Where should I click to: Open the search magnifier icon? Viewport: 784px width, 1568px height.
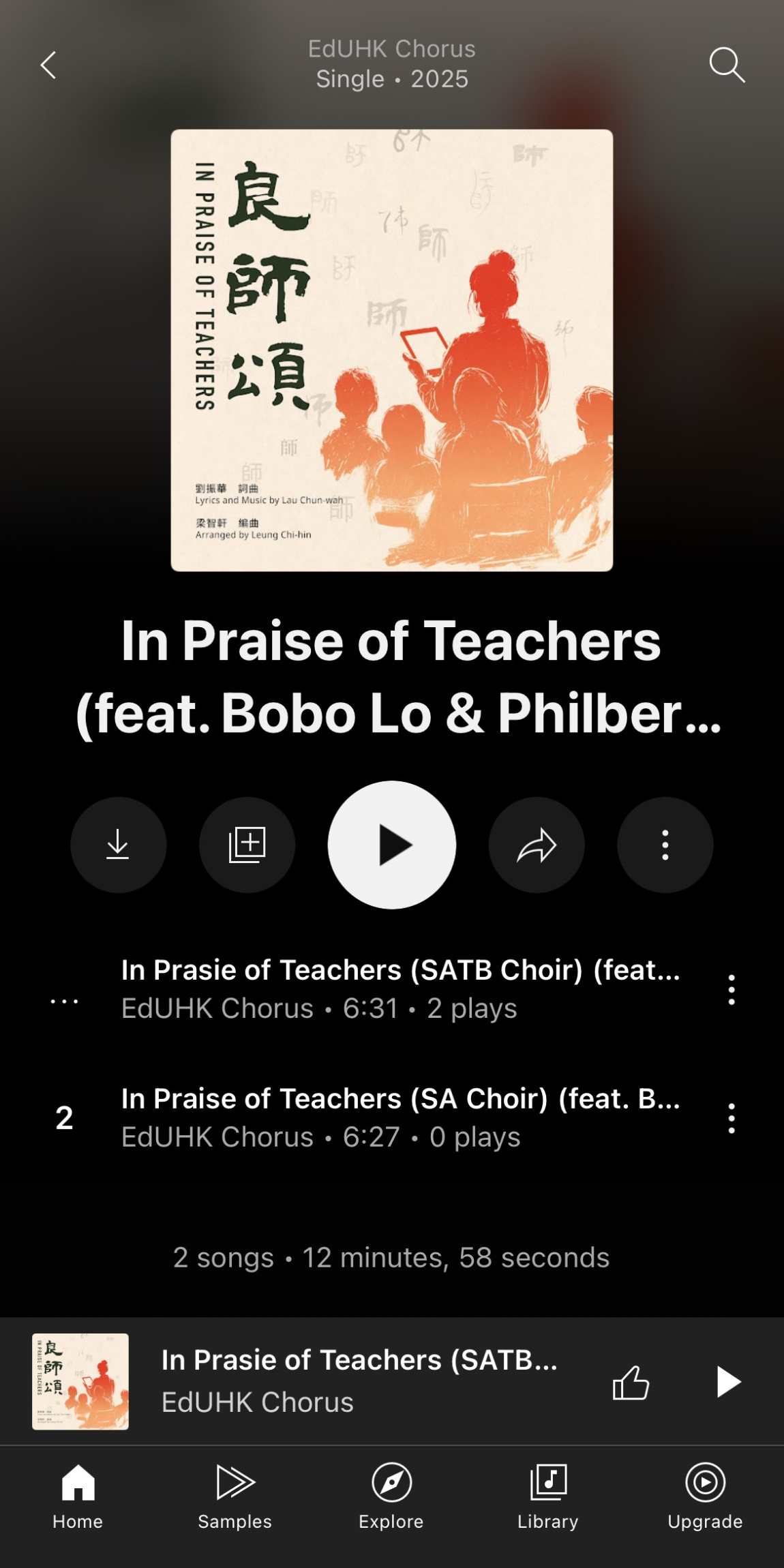(x=727, y=65)
